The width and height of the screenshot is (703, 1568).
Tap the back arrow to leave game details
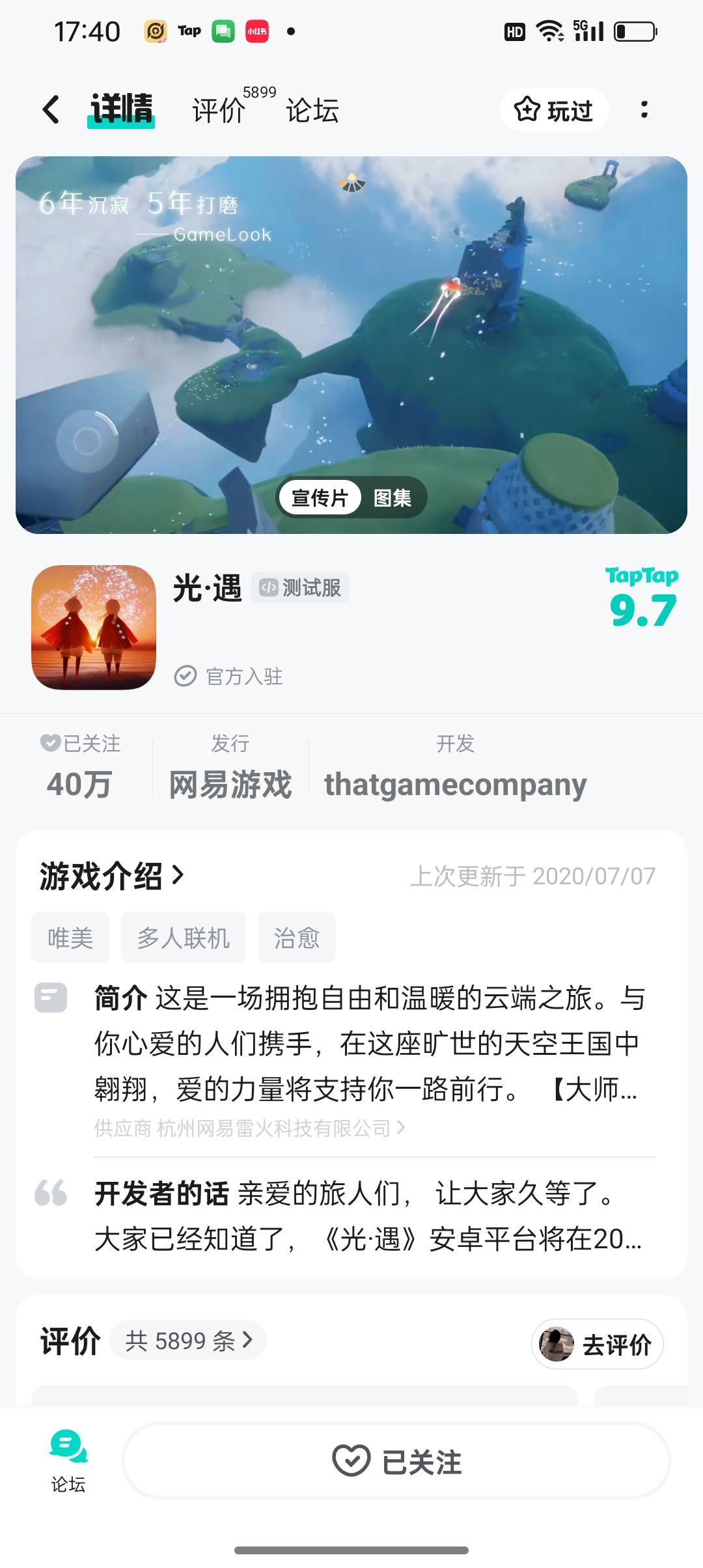coord(51,110)
